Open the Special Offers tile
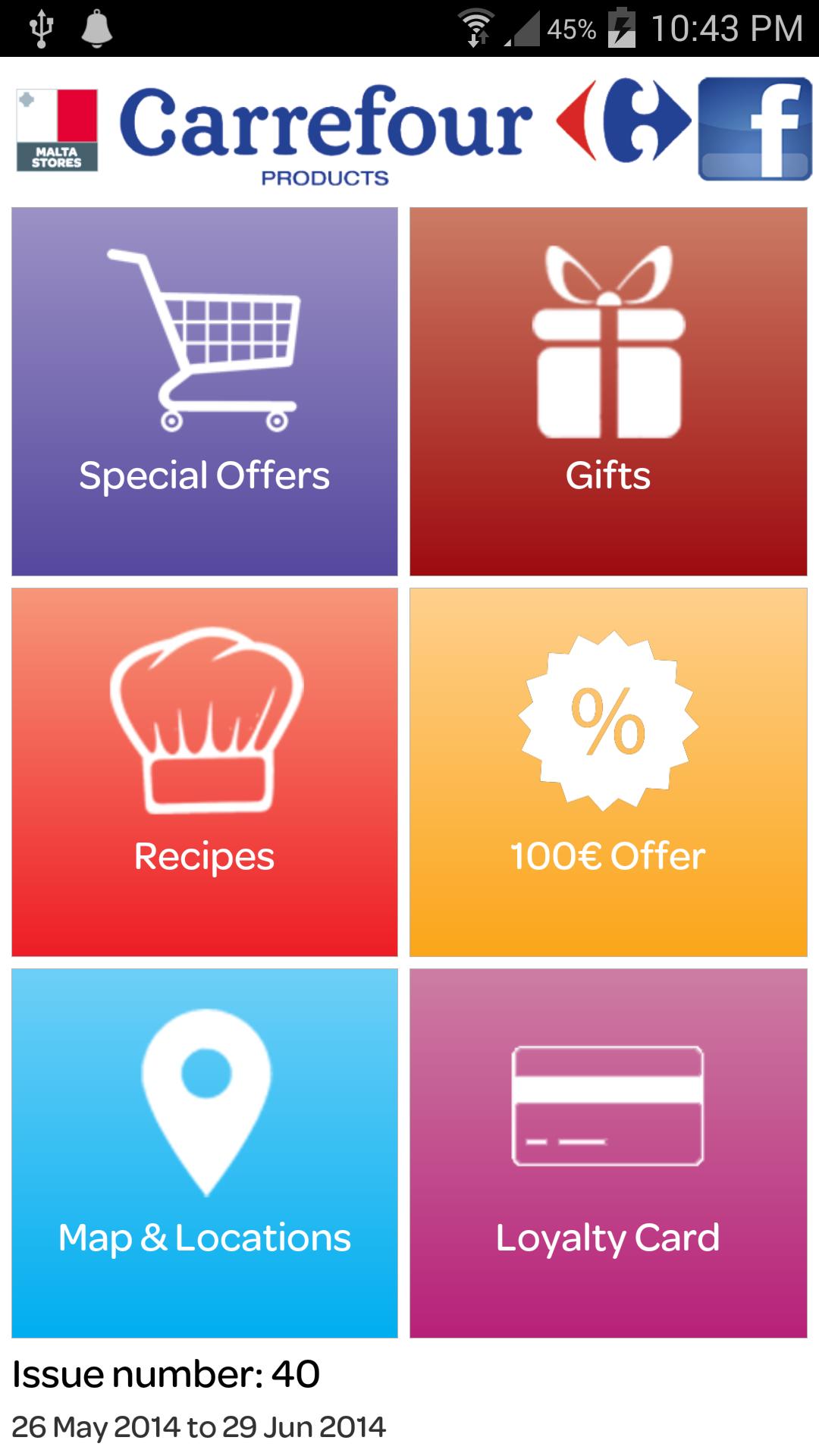The height and width of the screenshot is (1456, 819). pyautogui.click(x=205, y=391)
